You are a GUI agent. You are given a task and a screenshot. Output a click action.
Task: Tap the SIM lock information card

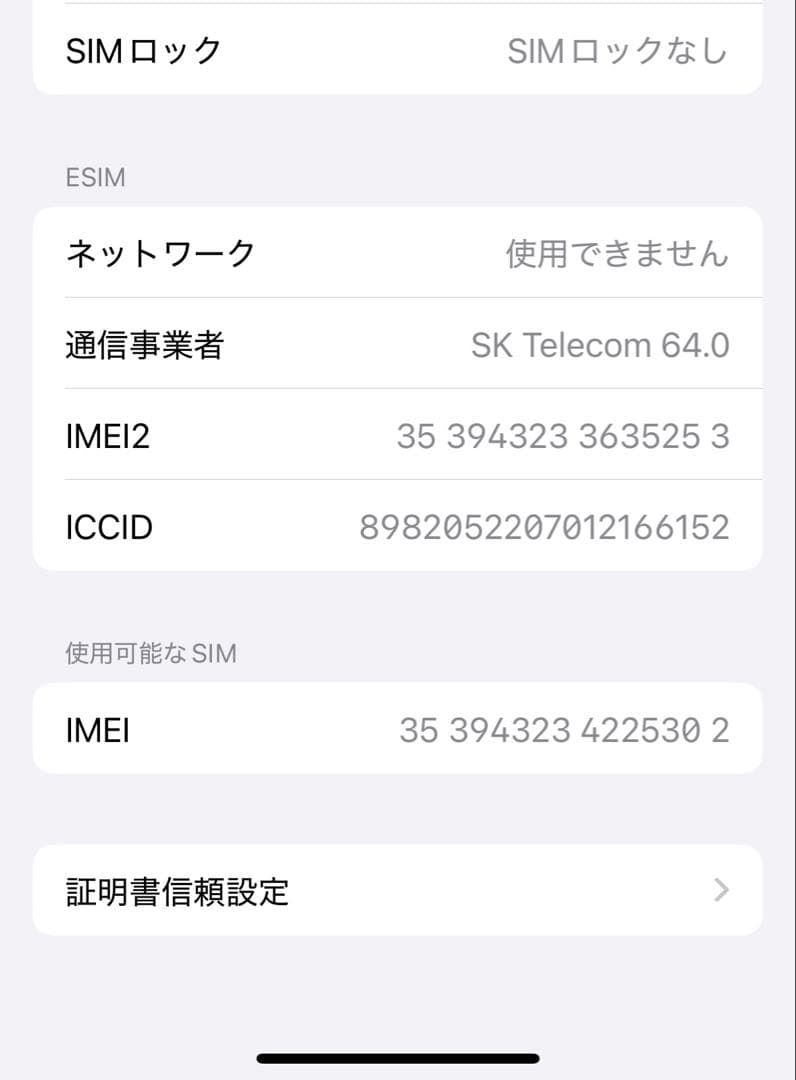398,50
